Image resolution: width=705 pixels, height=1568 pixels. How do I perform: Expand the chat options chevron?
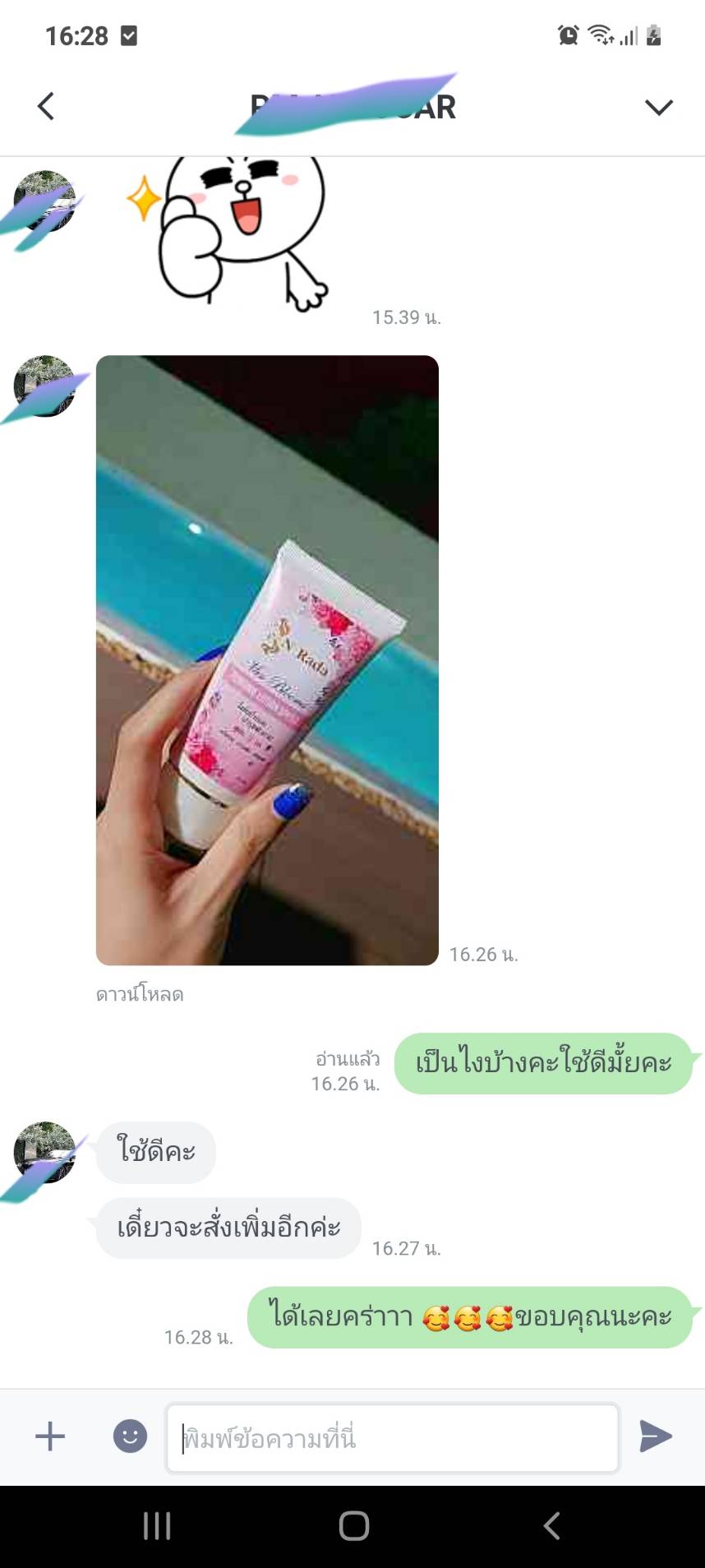tap(658, 107)
